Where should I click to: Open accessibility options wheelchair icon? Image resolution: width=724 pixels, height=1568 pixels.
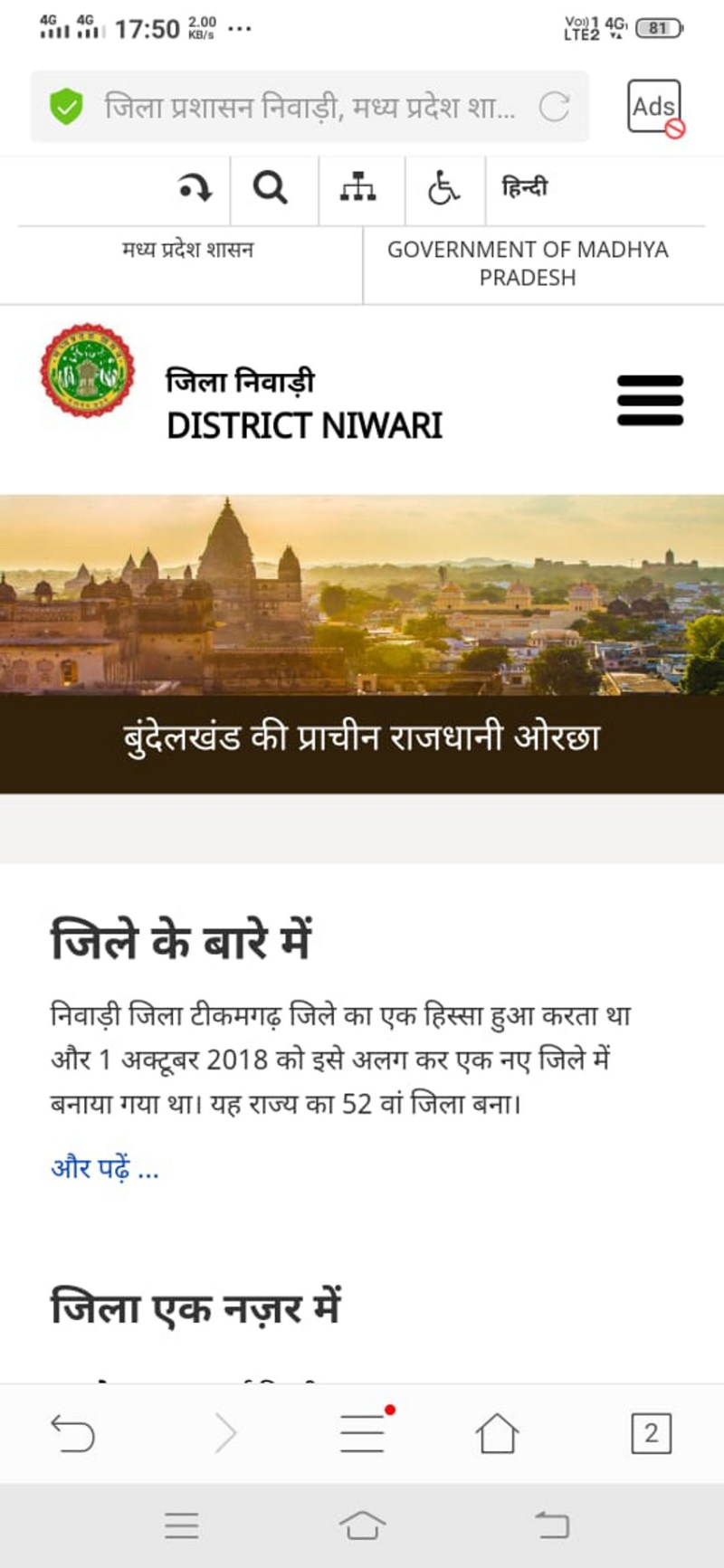click(x=443, y=188)
